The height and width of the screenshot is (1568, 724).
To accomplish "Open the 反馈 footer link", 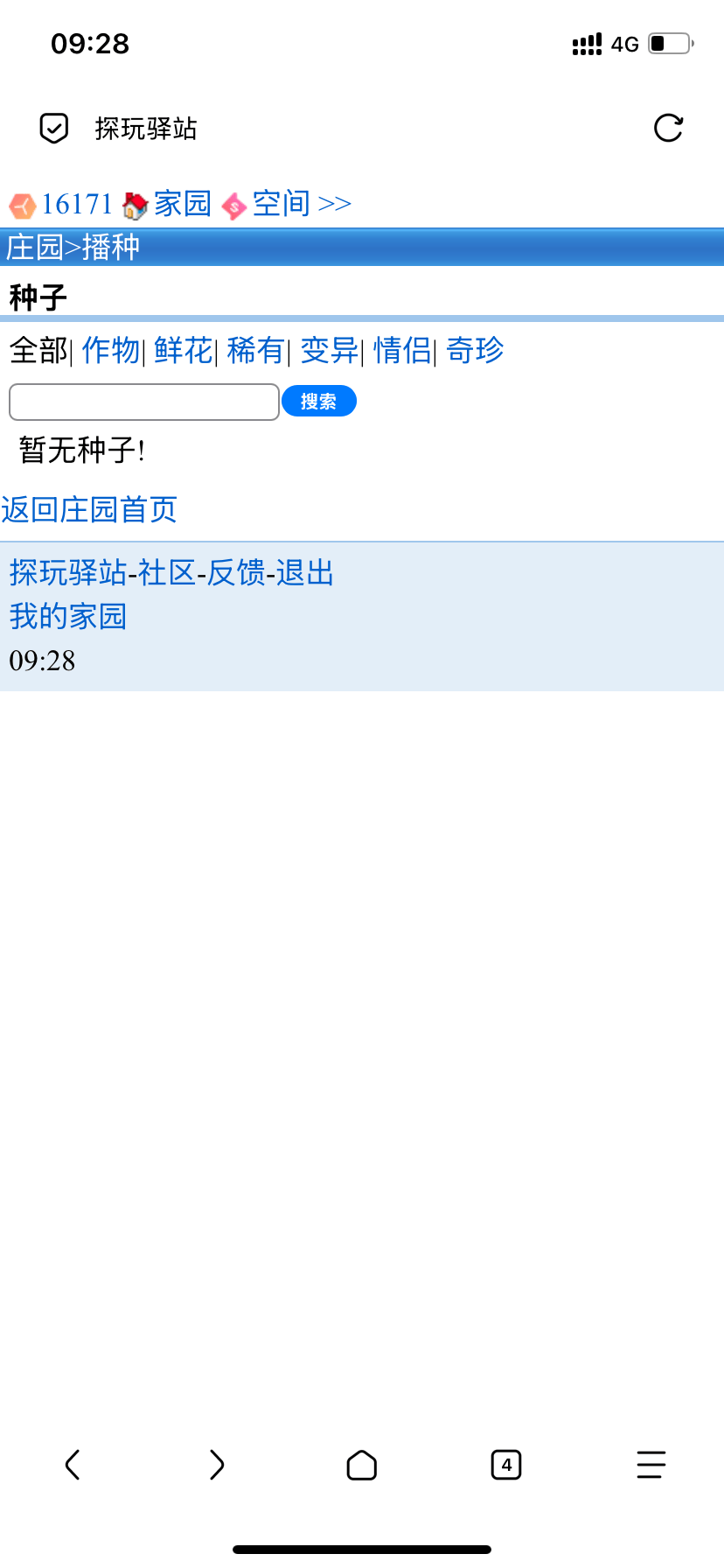I will coord(236,573).
